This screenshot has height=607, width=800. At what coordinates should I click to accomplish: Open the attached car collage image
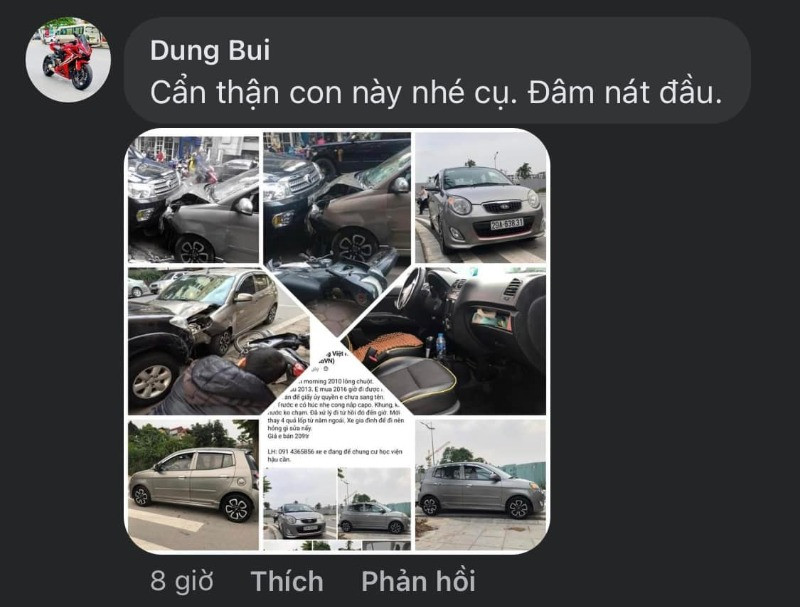point(336,340)
